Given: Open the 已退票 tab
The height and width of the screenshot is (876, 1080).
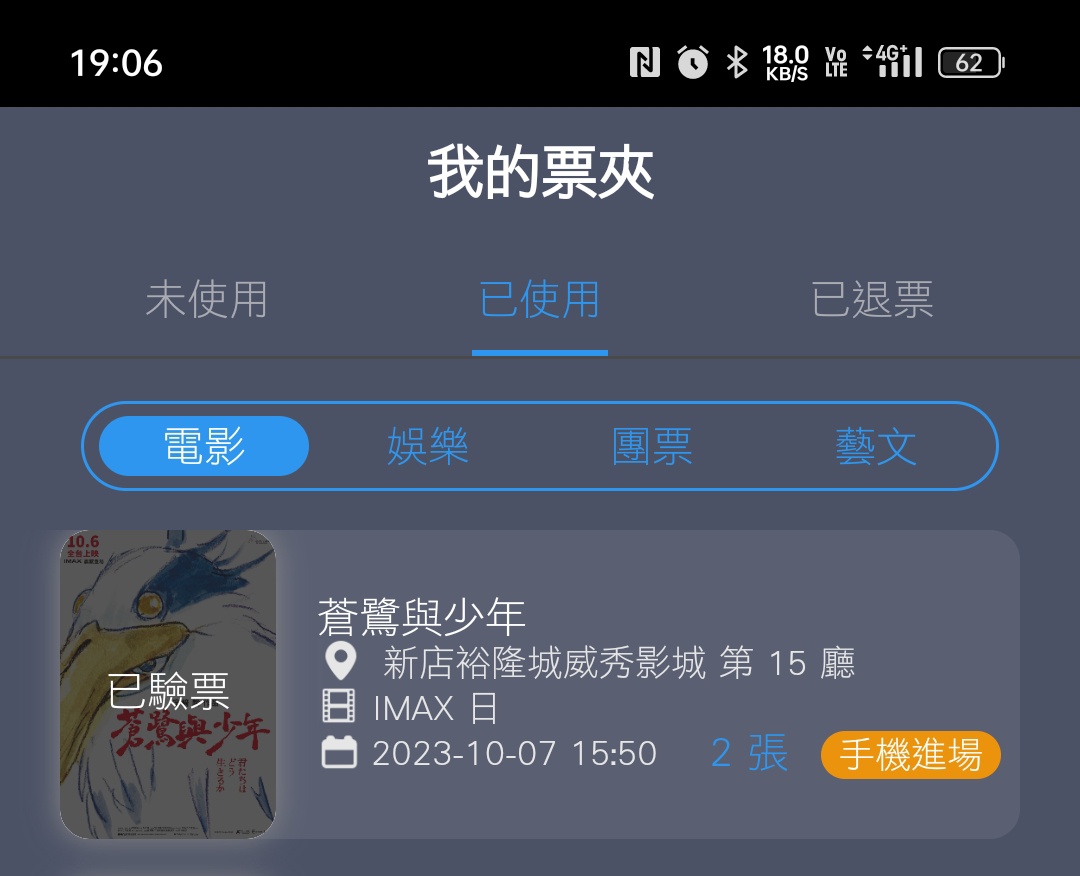Looking at the screenshot, I should coord(872,299).
